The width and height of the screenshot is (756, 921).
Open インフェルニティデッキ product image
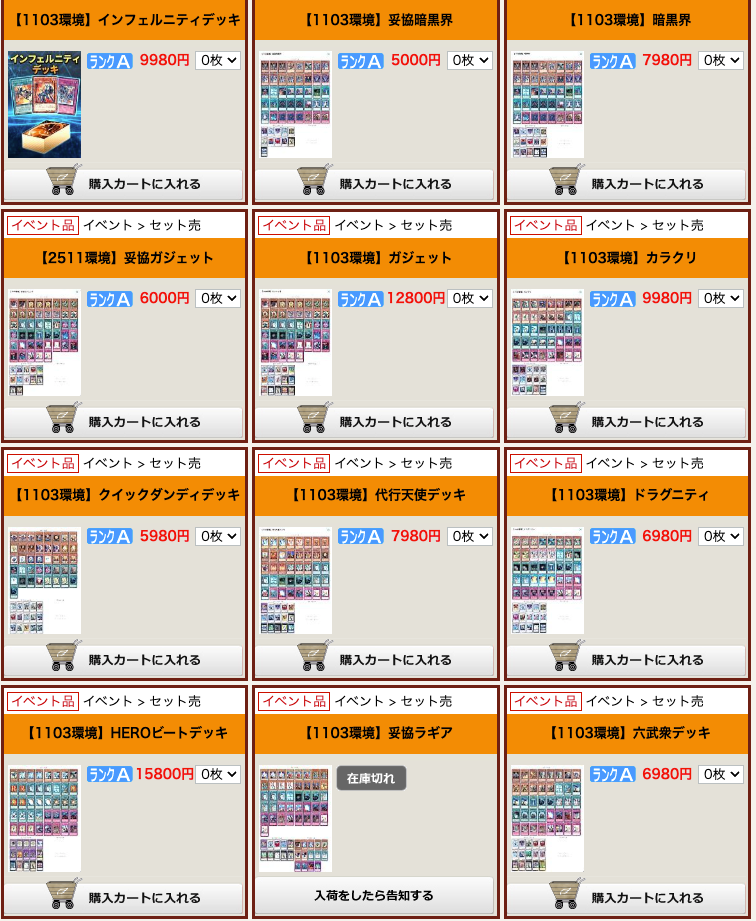pyautogui.click(x=45, y=104)
